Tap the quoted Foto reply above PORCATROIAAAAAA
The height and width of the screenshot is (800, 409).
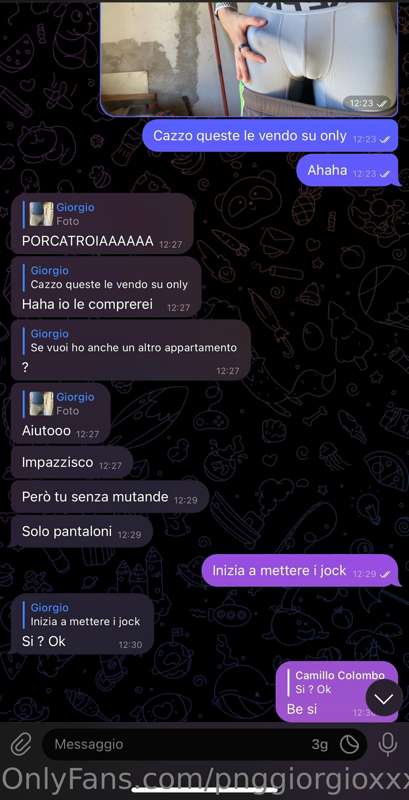point(61,214)
